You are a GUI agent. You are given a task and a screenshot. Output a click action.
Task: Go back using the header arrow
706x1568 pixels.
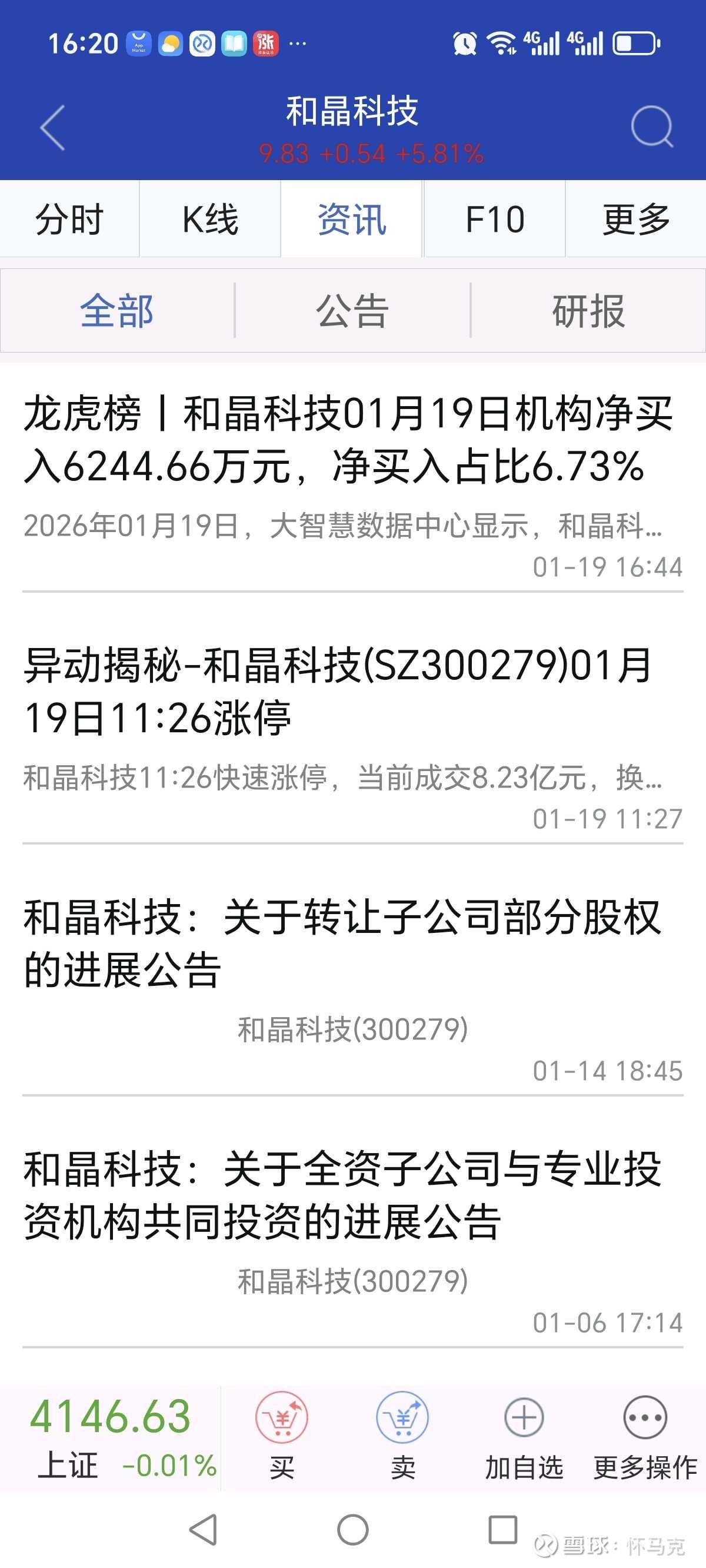click(52, 127)
